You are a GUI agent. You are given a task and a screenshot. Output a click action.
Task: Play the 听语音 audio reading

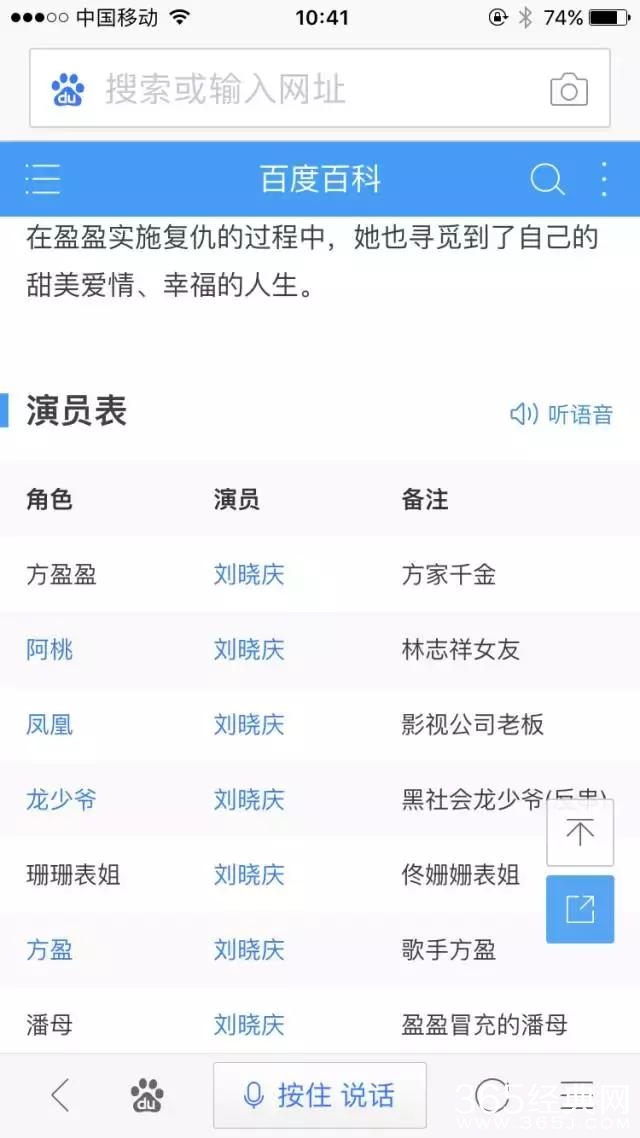(x=561, y=414)
